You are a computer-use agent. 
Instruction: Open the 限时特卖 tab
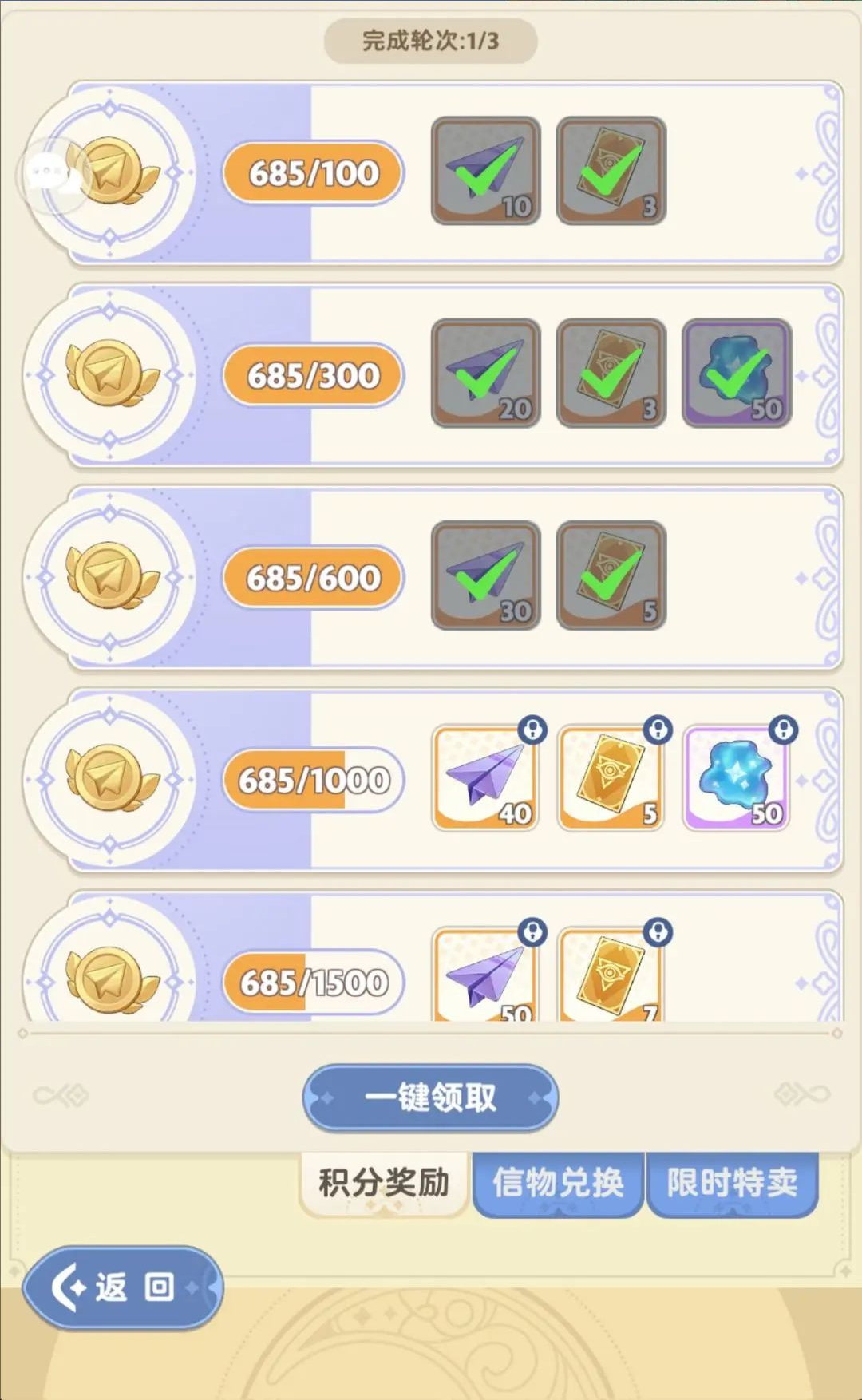pyautogui.click(x=732, y=1183)
